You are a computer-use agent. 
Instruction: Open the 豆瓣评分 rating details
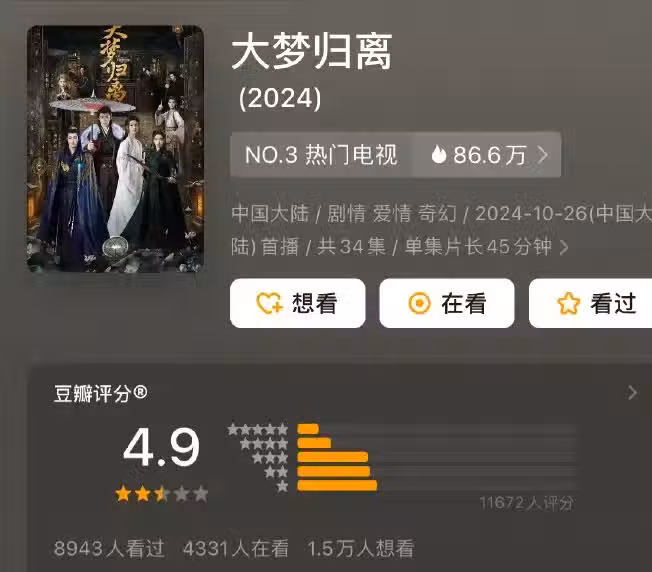631,393
